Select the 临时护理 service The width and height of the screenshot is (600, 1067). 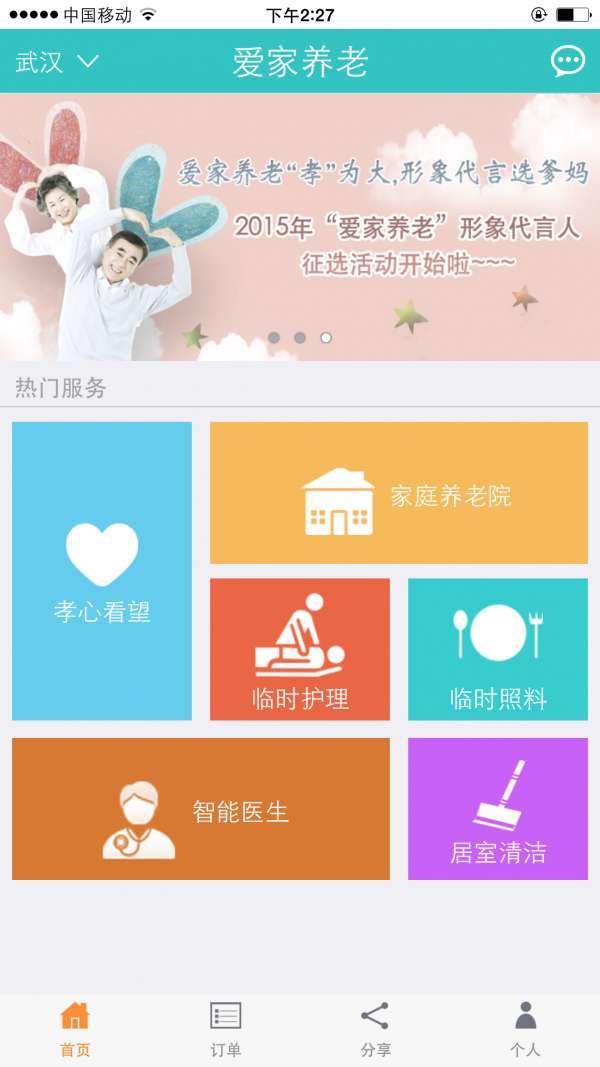point(300,649)
